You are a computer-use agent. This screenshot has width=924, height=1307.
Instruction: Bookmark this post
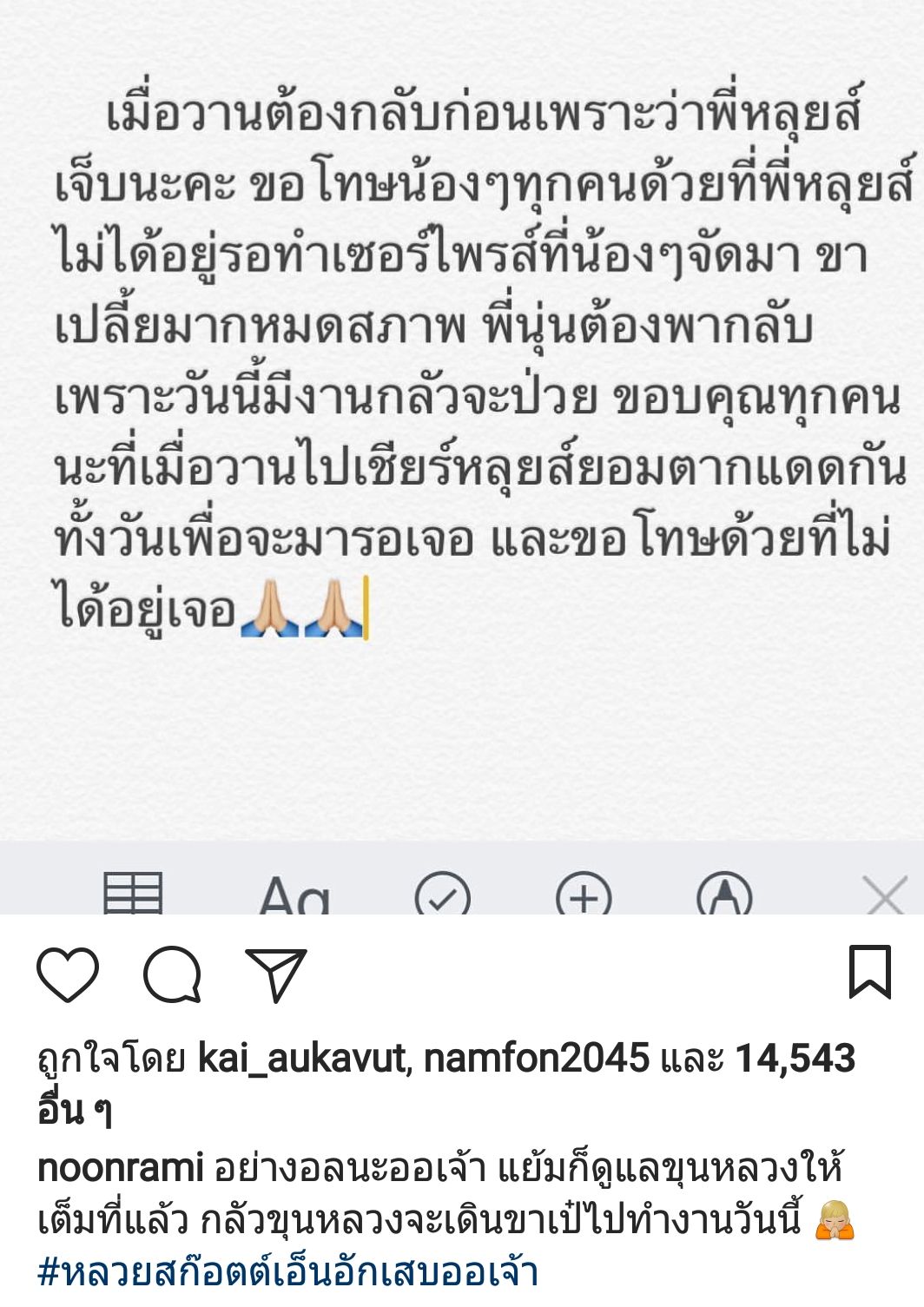click(869, 973)
